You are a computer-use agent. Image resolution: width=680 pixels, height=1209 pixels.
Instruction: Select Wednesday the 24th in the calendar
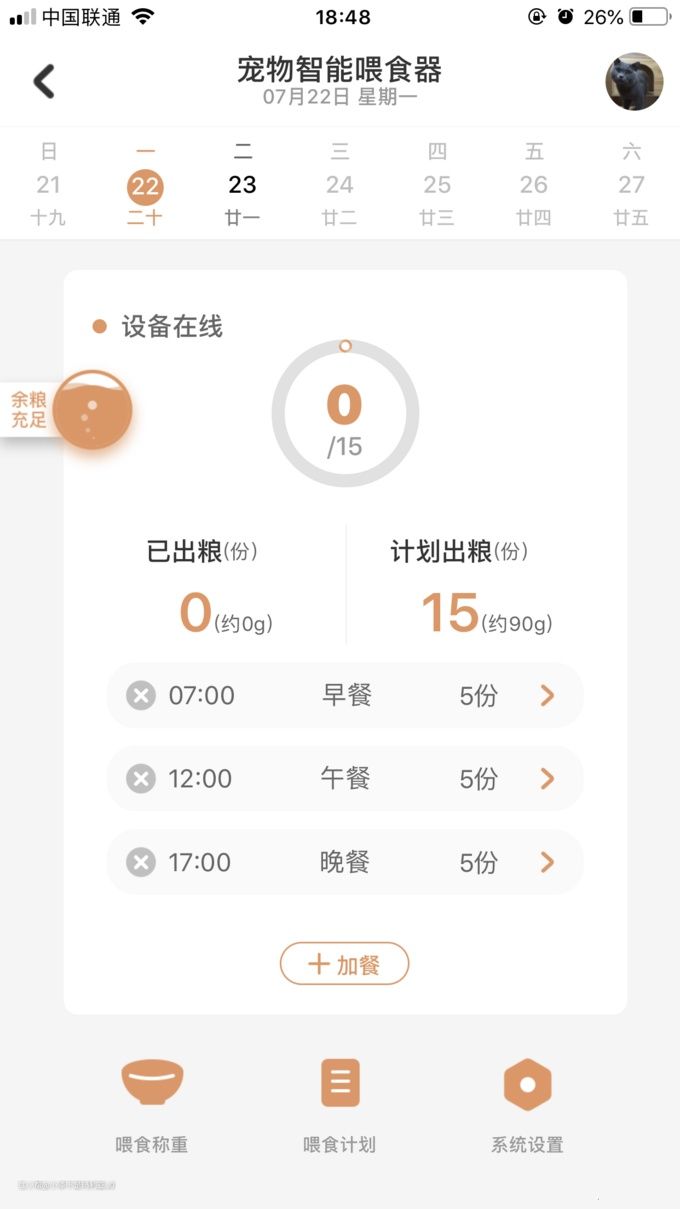(x=340, y=185)
